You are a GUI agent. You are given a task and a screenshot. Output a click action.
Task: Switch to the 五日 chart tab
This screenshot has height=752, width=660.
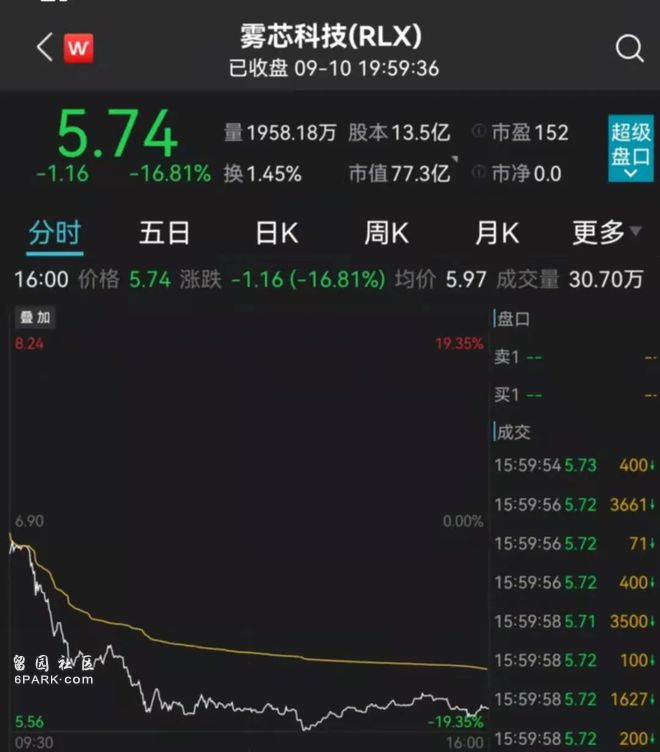pos(164,233)
